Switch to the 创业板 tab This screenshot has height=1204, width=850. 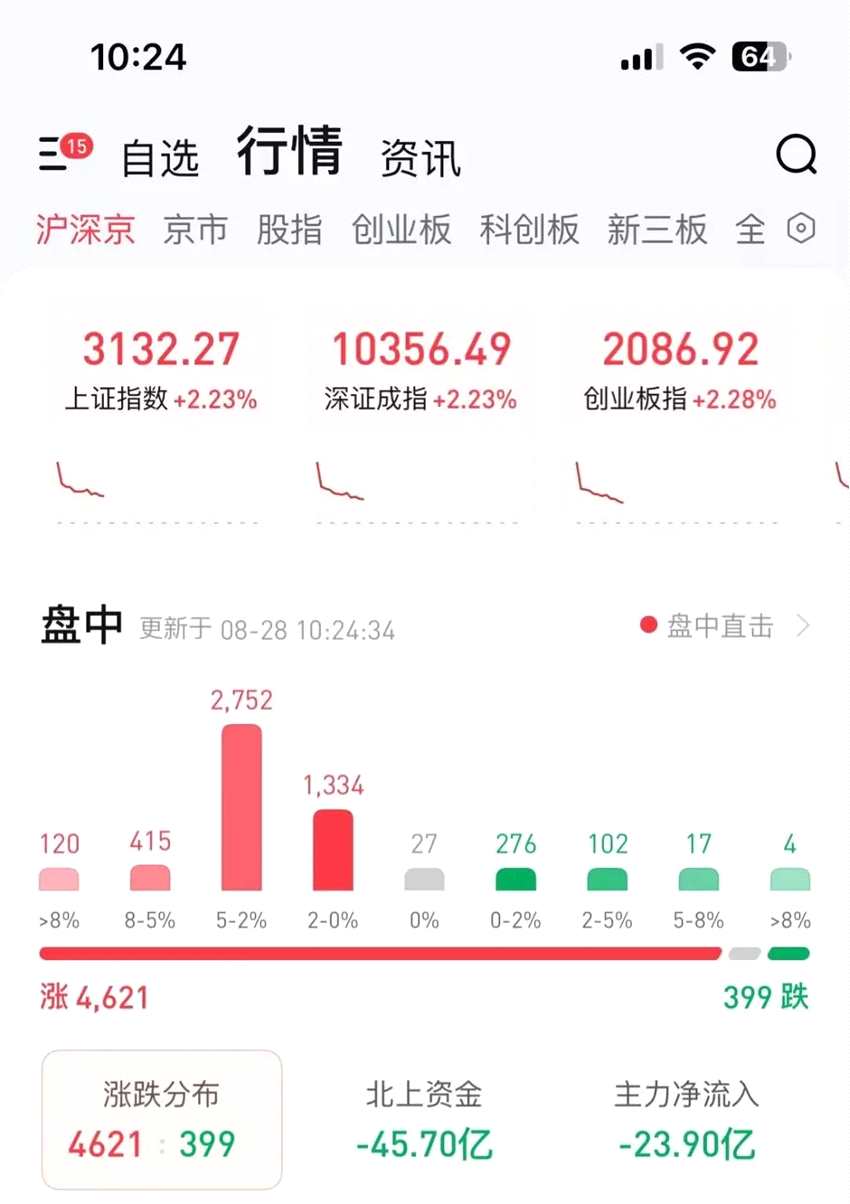pyautogui.click(x=401, y=230)
